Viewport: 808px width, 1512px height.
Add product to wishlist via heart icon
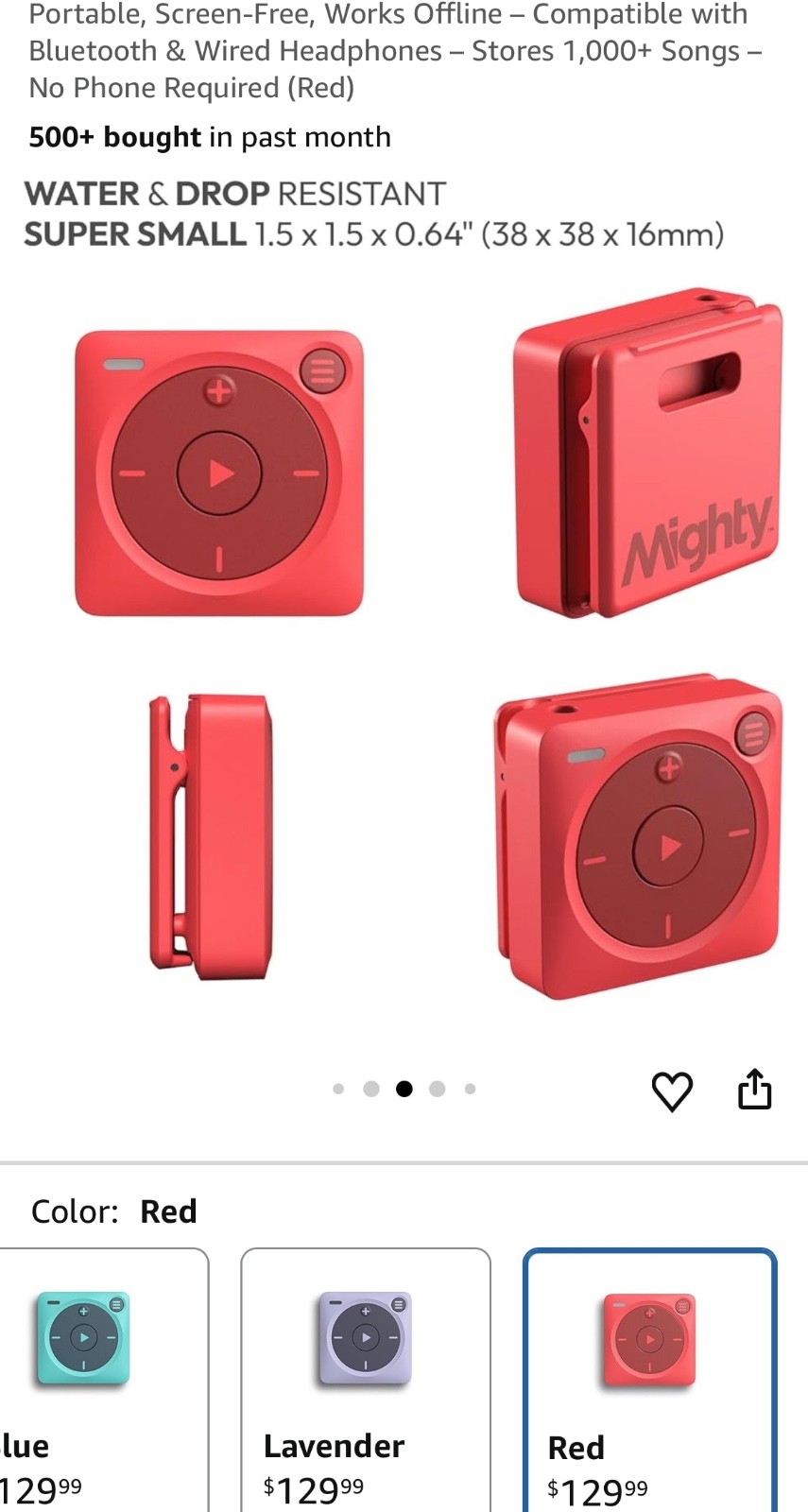tap(671, 1090)
